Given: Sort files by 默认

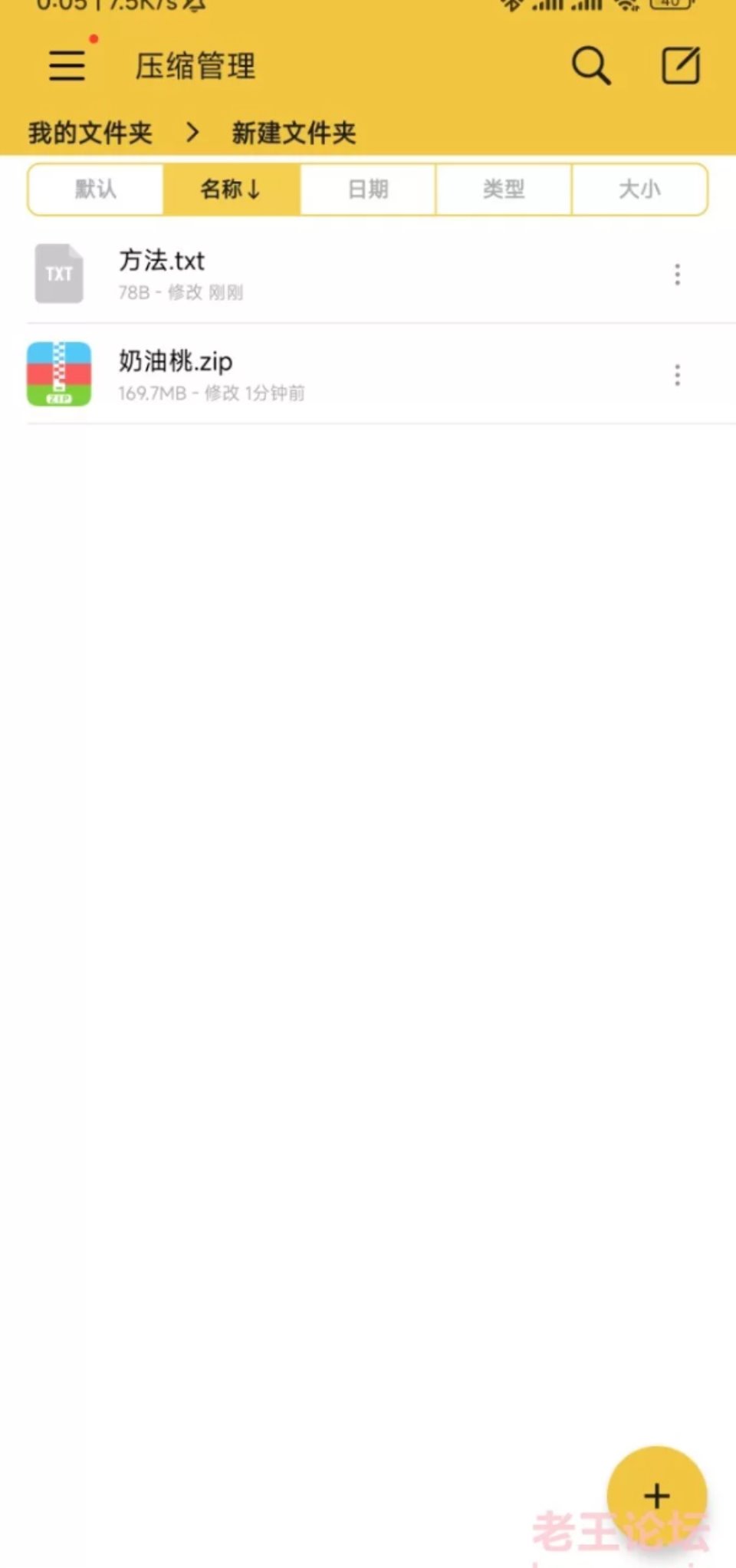Looking at the screenshot, I should tap(96, 189).
